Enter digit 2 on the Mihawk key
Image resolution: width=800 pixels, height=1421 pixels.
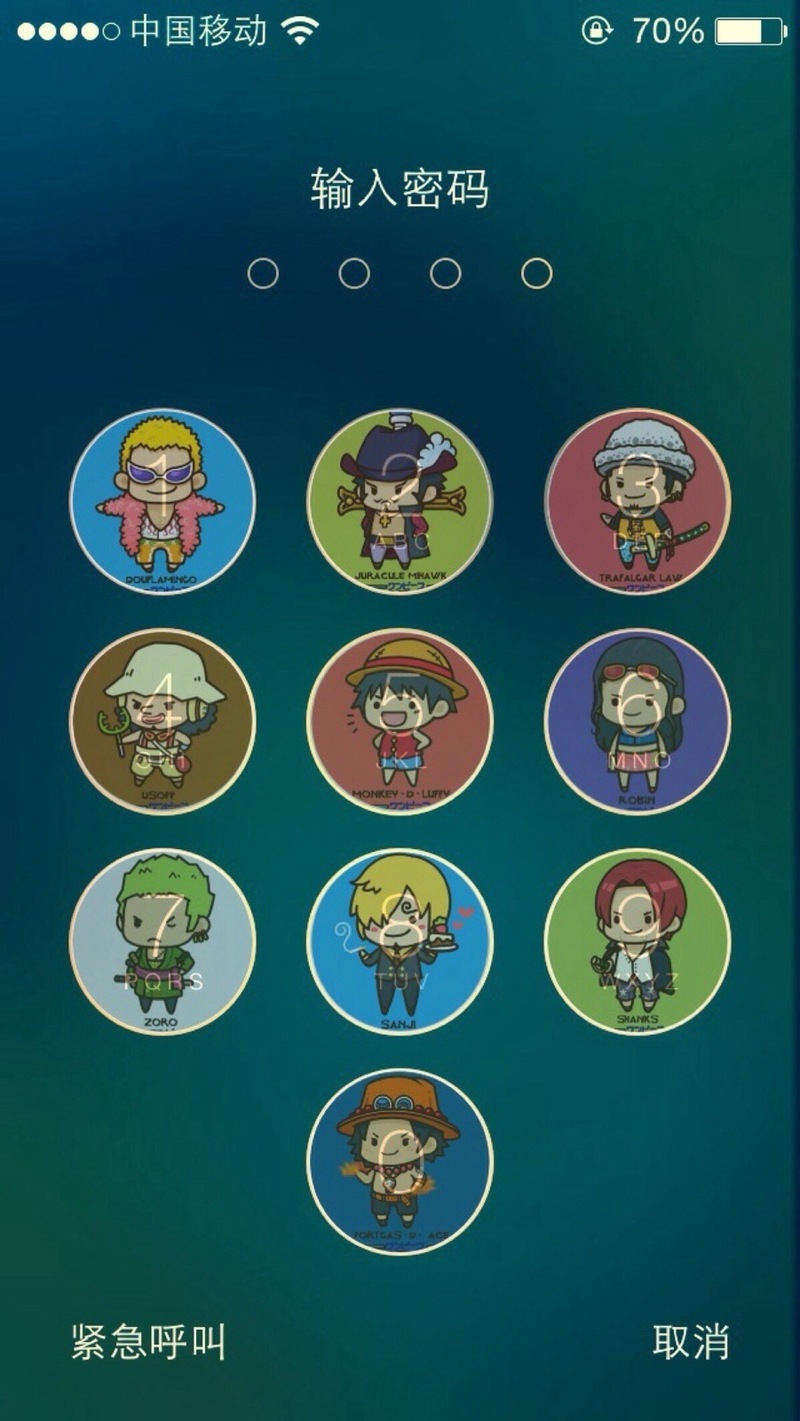(x=399, y=501)
